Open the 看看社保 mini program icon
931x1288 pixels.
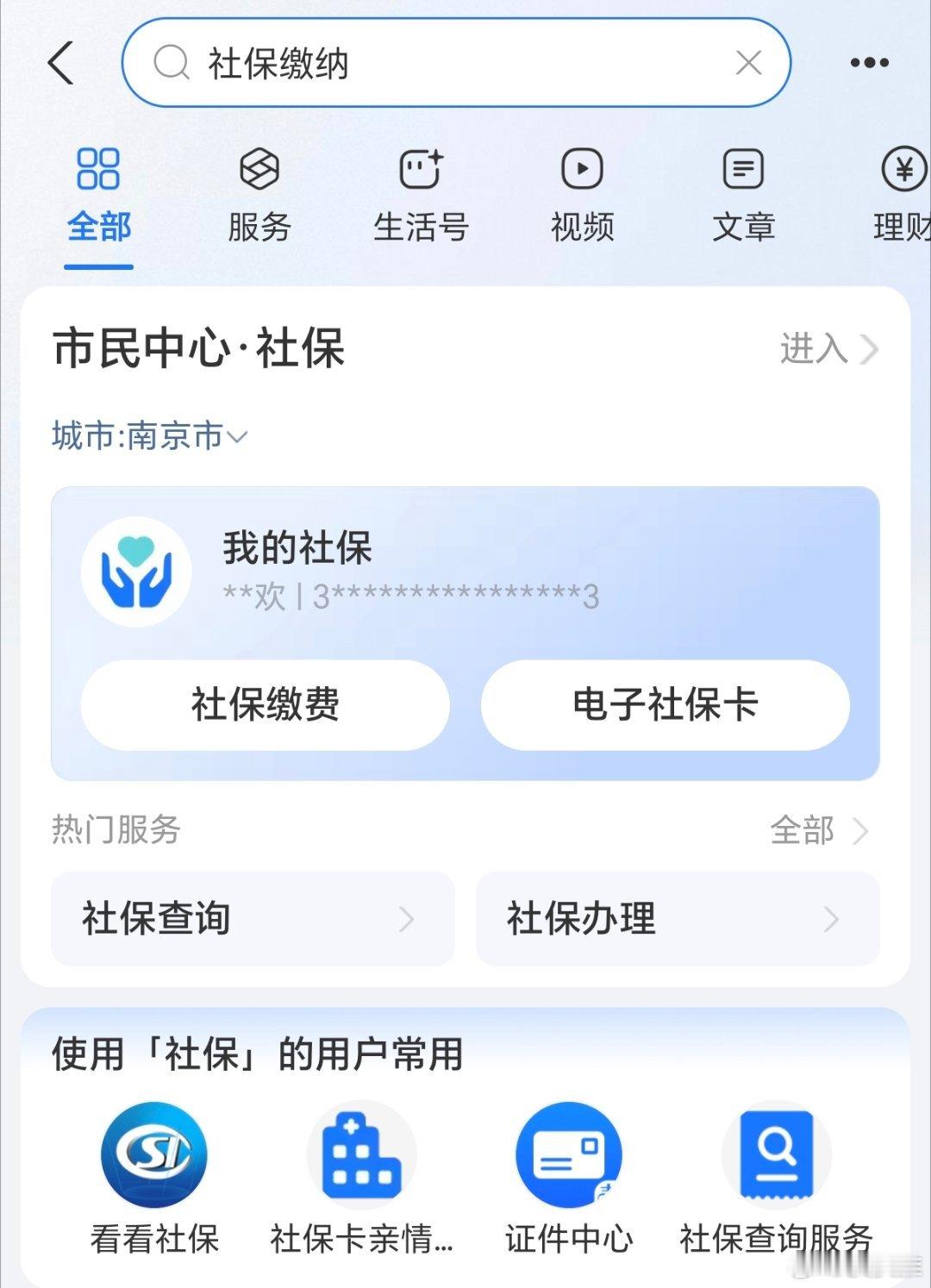(x=155, y=1155)
